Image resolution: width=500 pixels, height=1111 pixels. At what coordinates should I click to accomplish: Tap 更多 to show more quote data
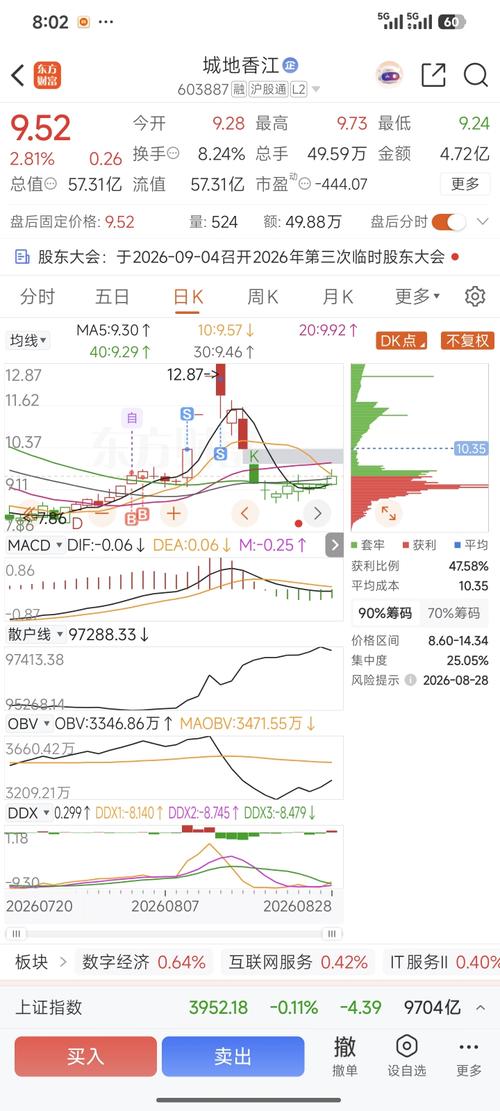point(465,184)
